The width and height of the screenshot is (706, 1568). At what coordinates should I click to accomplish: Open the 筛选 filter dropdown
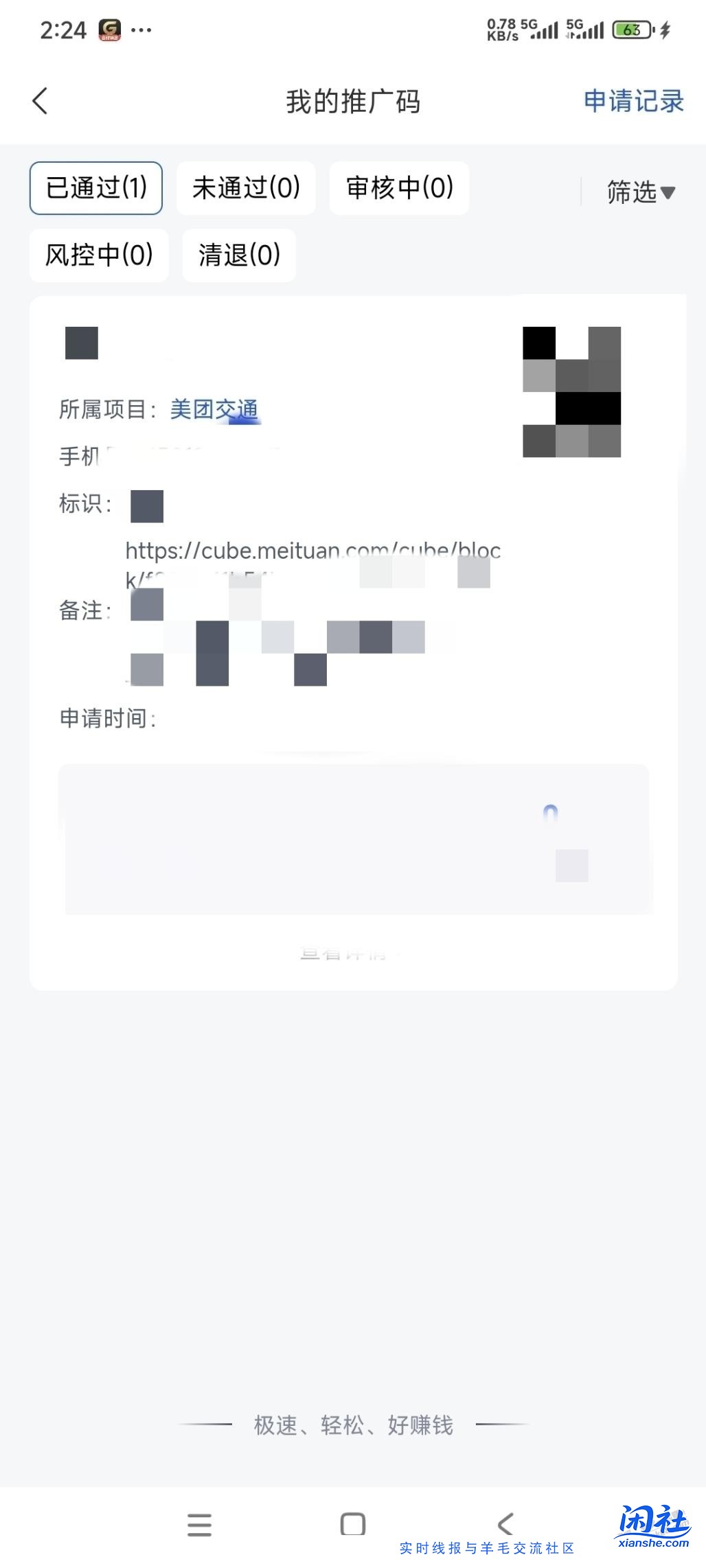pyautogui.click(x=640, y=192)
